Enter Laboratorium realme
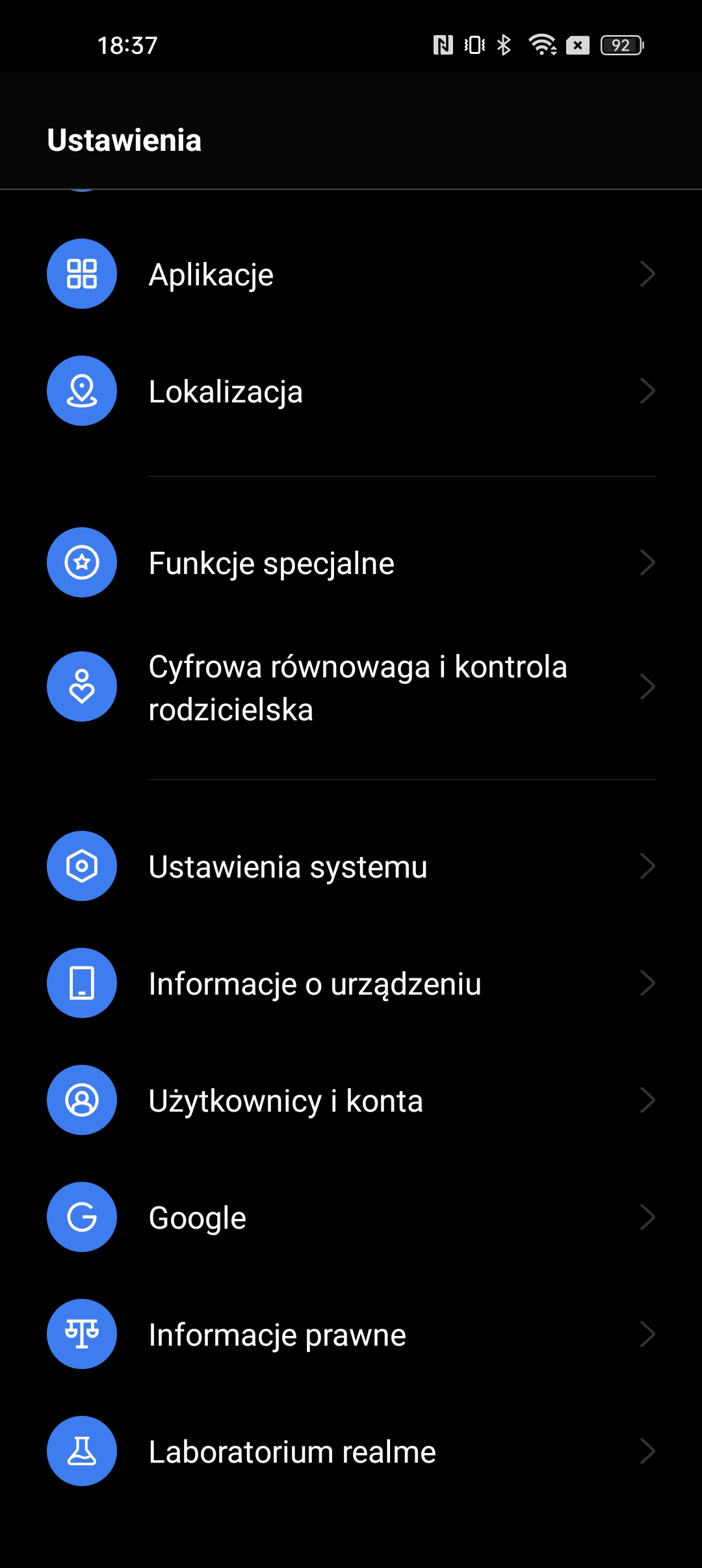Image resolution: width=702 pixels, height=1568 pixels. (x=351, y=1451)
